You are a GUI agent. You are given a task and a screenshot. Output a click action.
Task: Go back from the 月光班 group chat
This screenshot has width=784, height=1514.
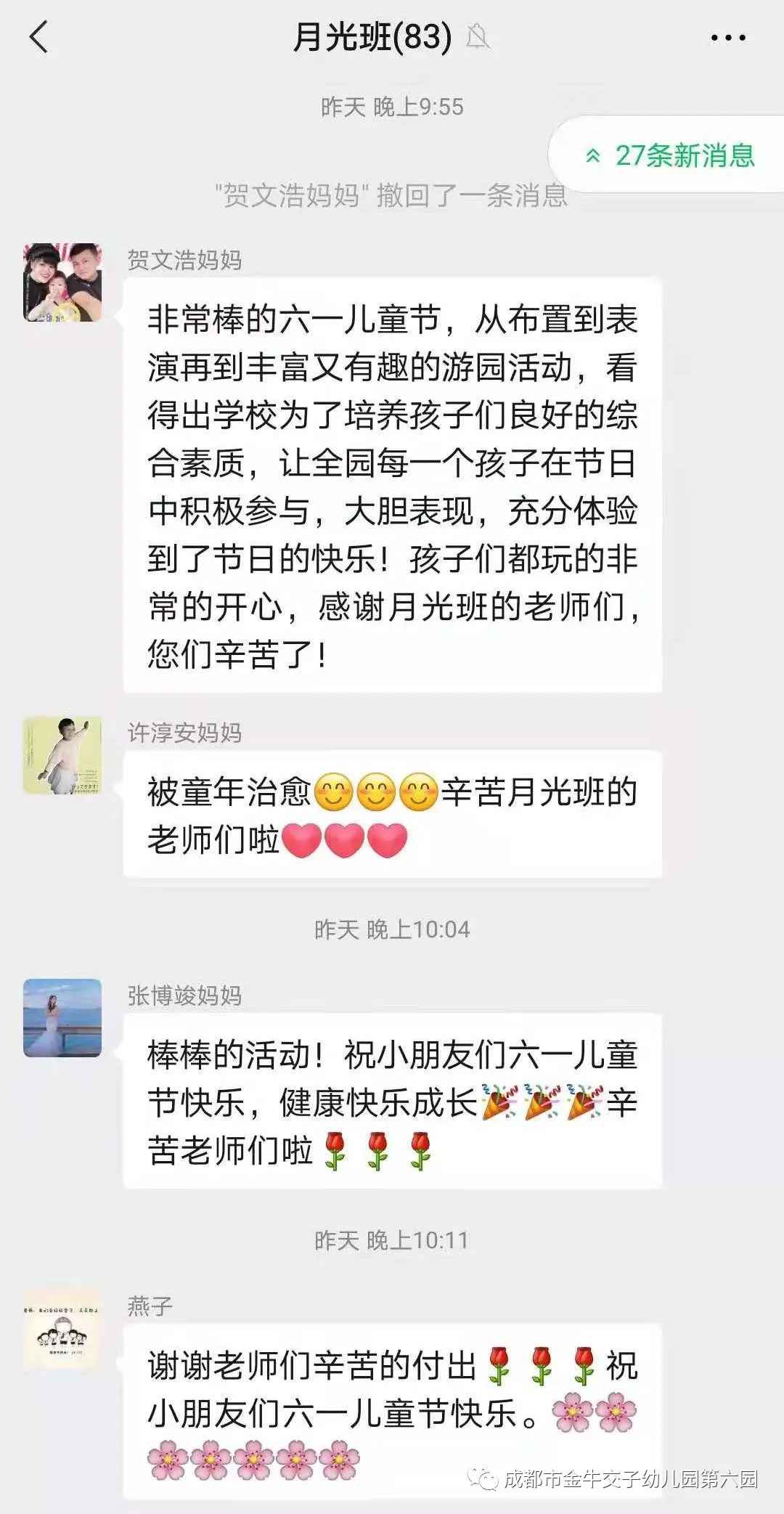tap(39, 37)
